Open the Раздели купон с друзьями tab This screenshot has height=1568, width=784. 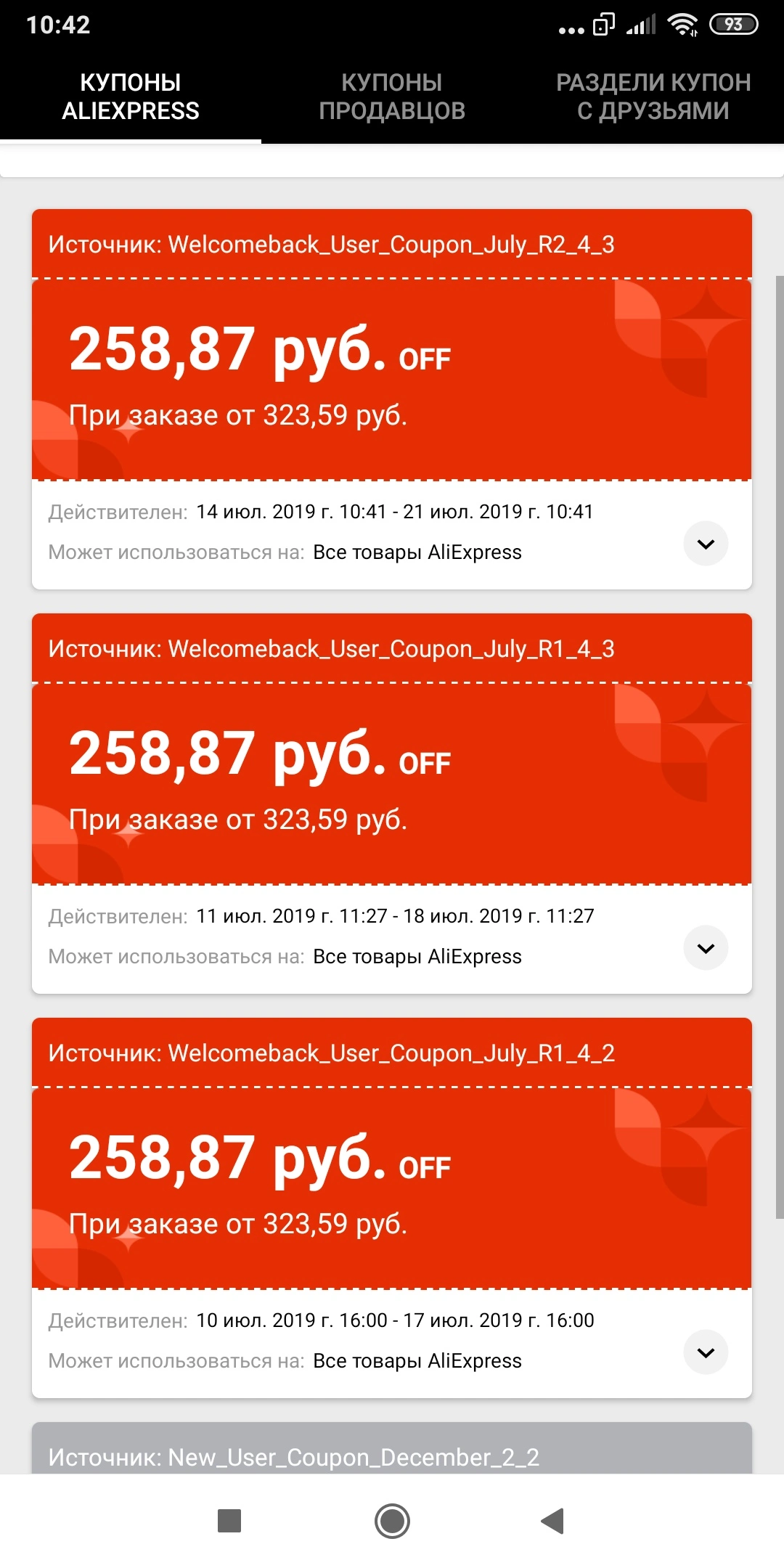pos(653,97)
